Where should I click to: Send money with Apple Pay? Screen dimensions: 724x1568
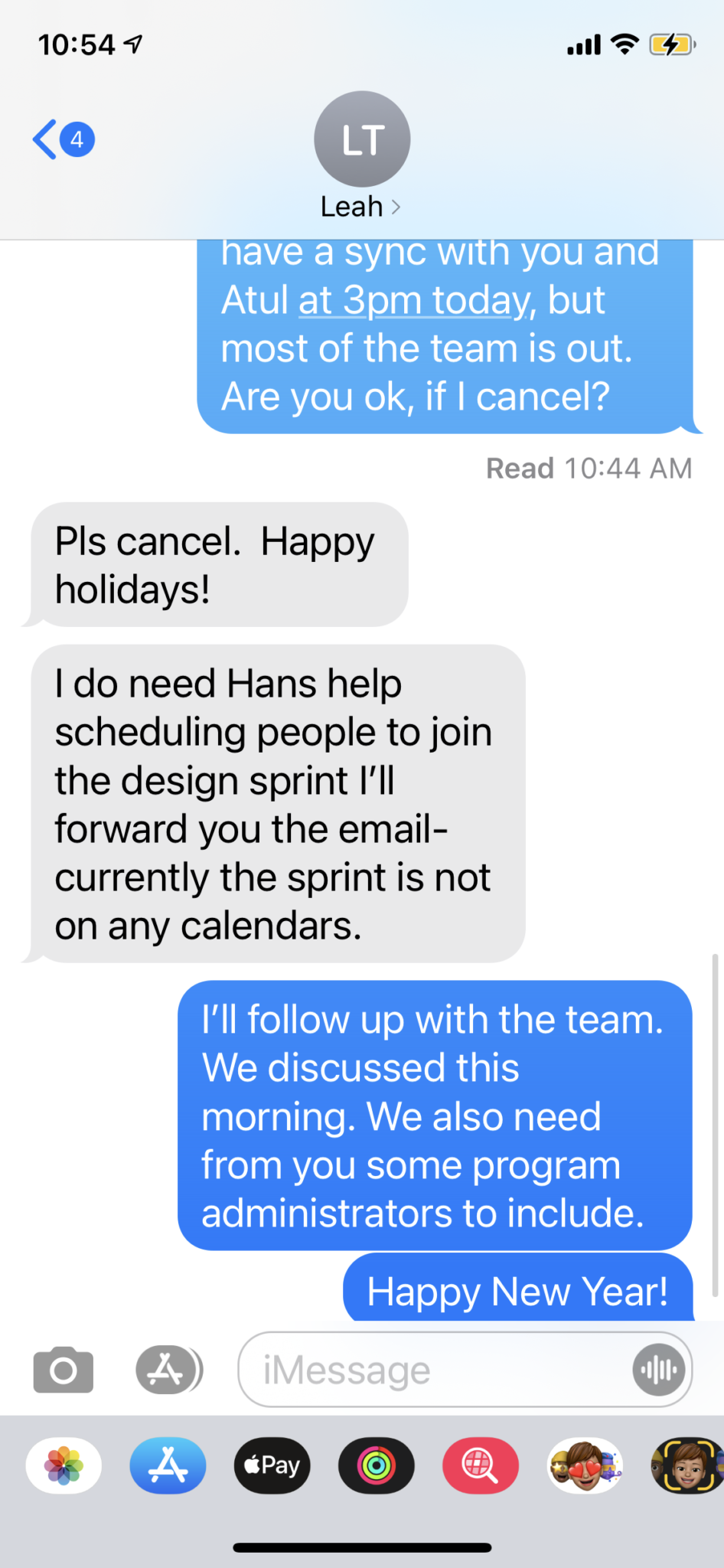point(272,1465)
